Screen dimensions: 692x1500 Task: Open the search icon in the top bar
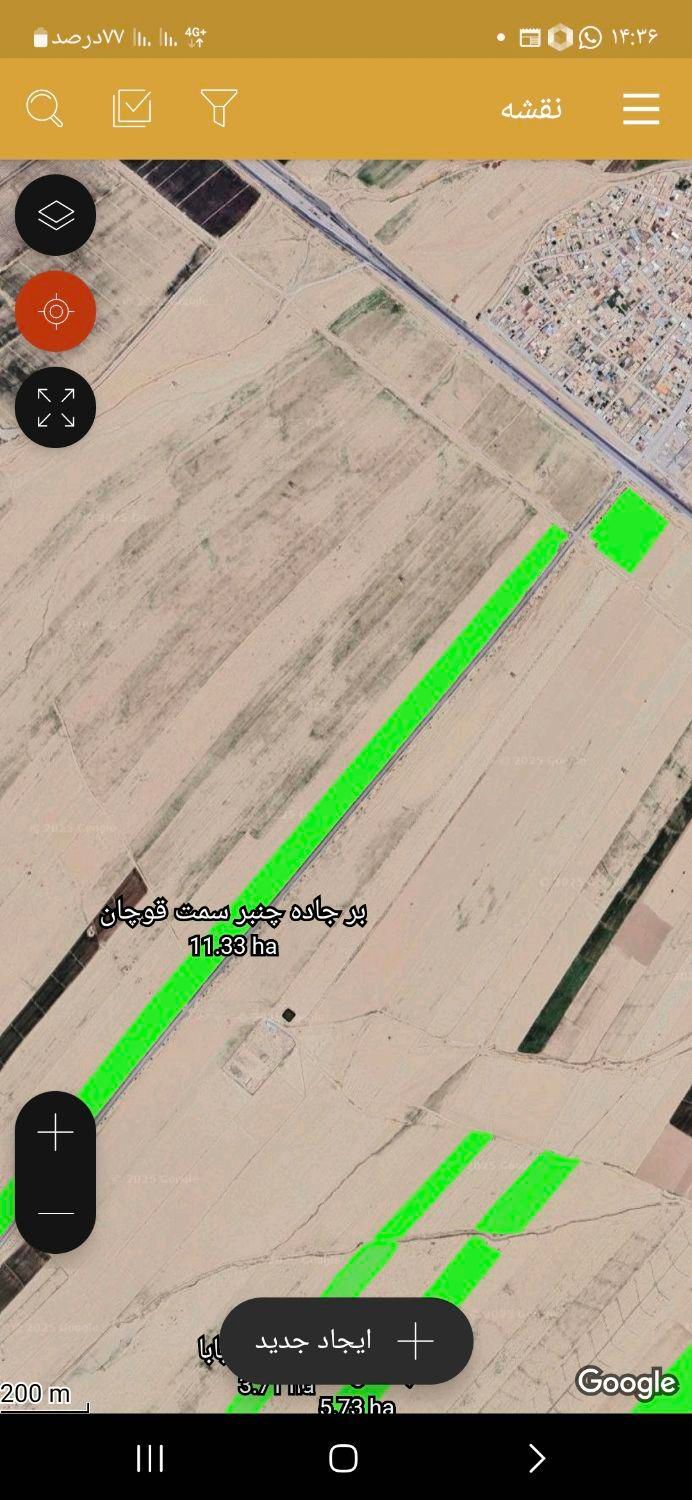click(x=44, y=108)
